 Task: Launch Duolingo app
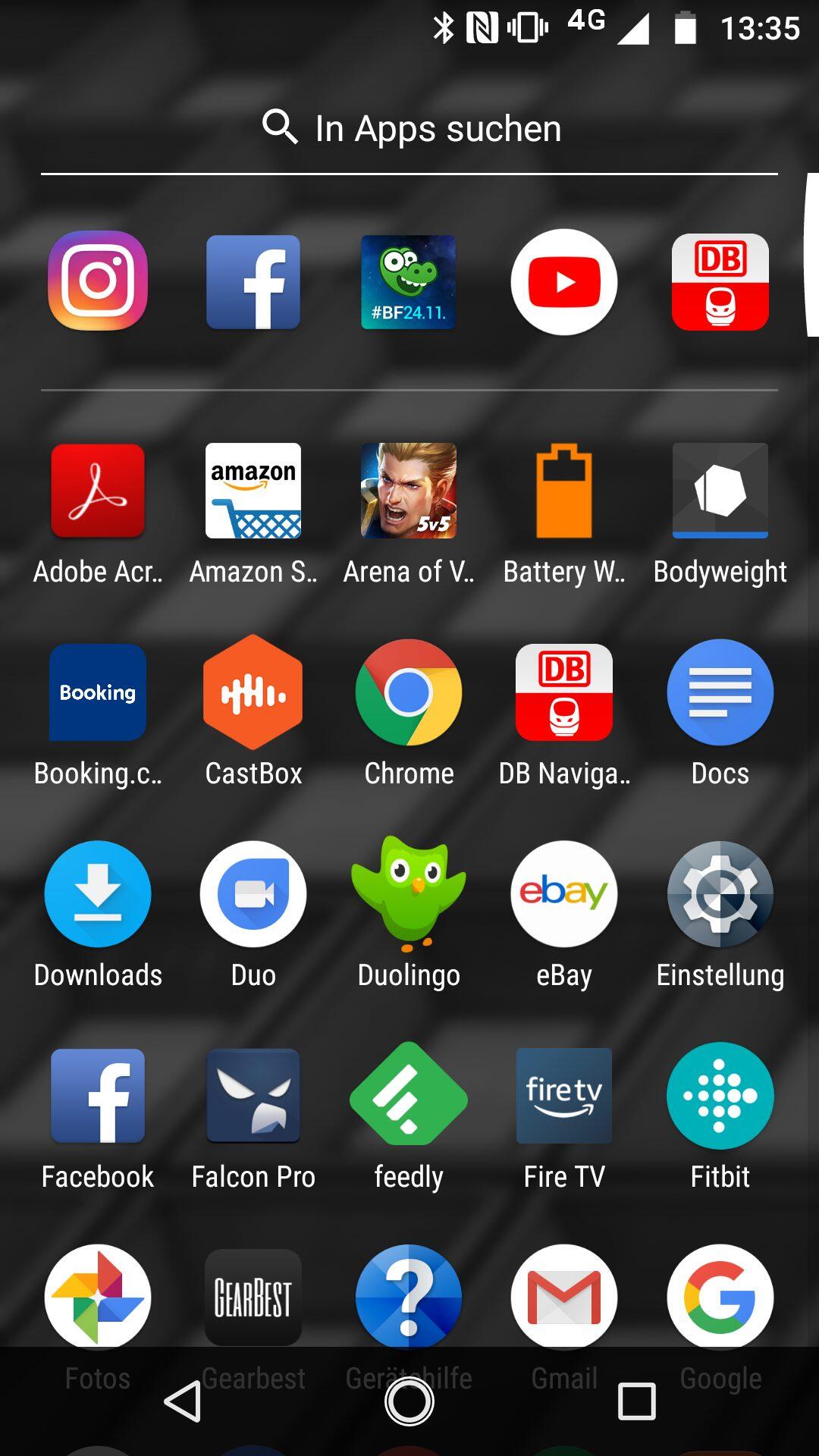pos(409,894)
